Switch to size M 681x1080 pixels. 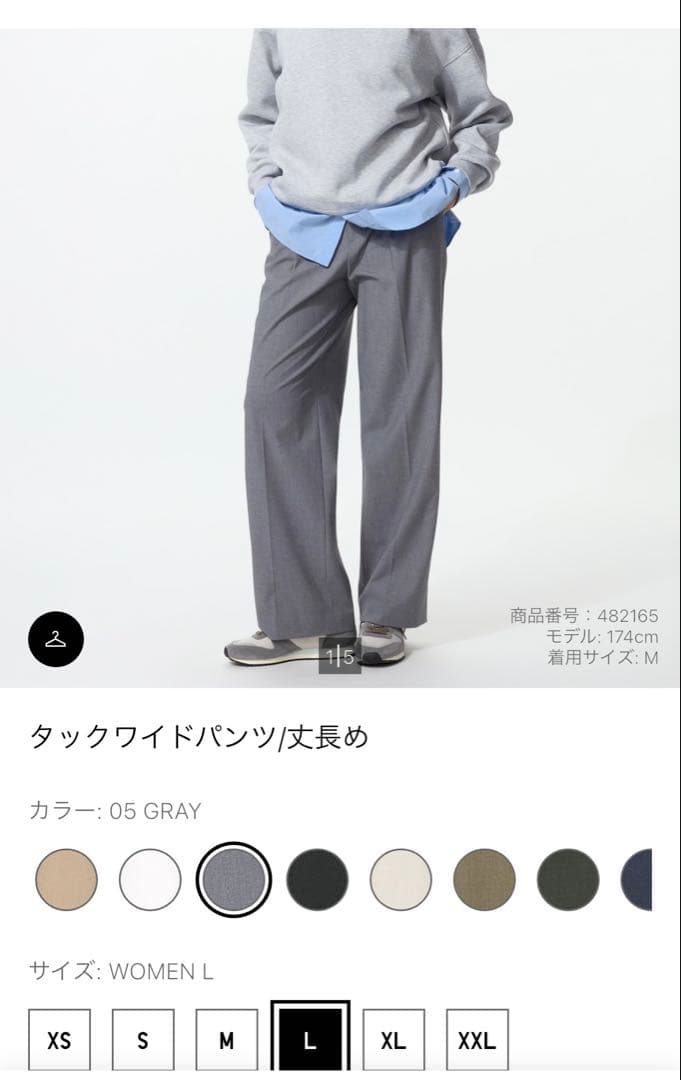coord(226,1040)
